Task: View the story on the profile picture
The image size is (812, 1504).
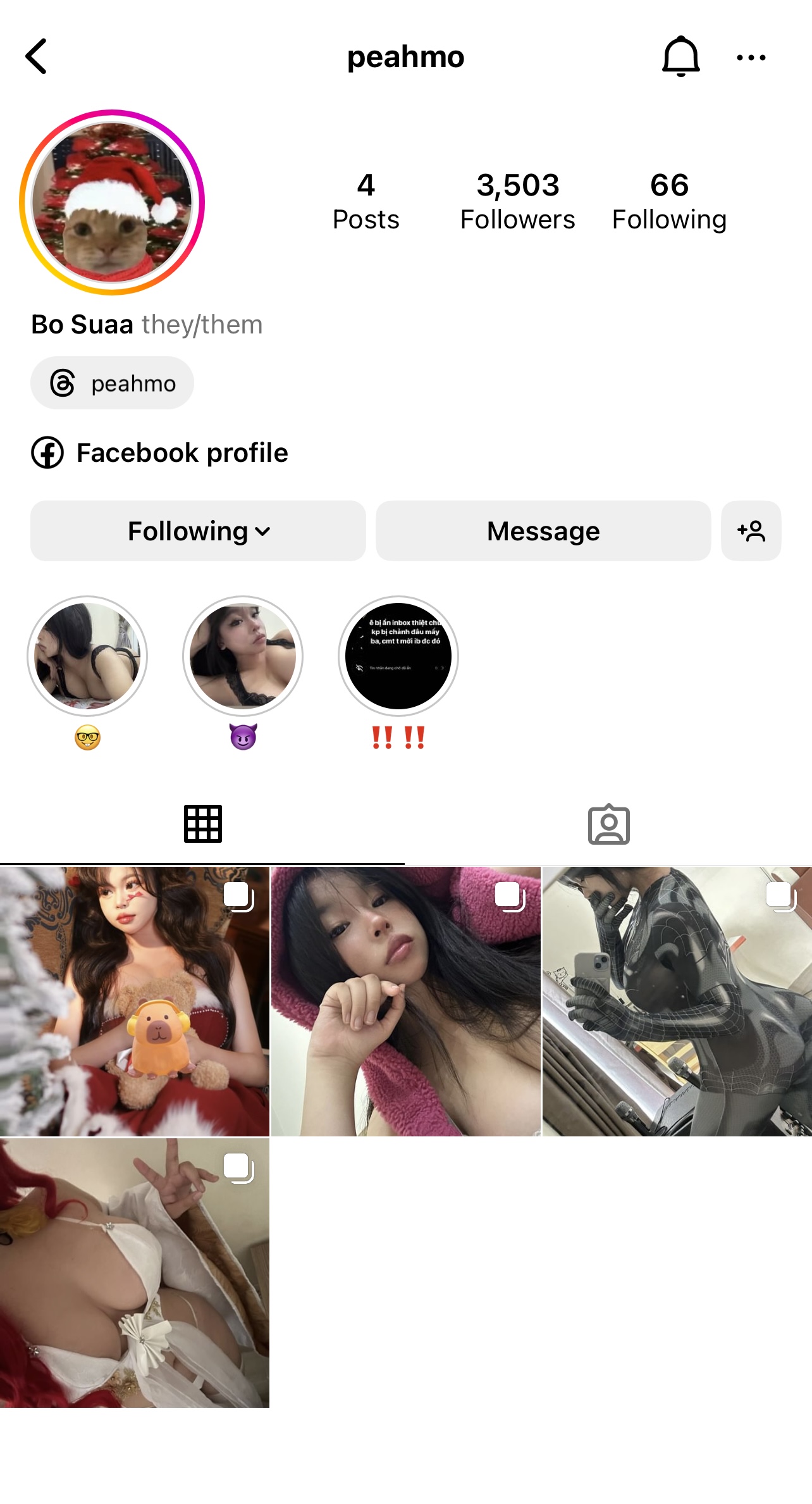Action: (112, 202)
